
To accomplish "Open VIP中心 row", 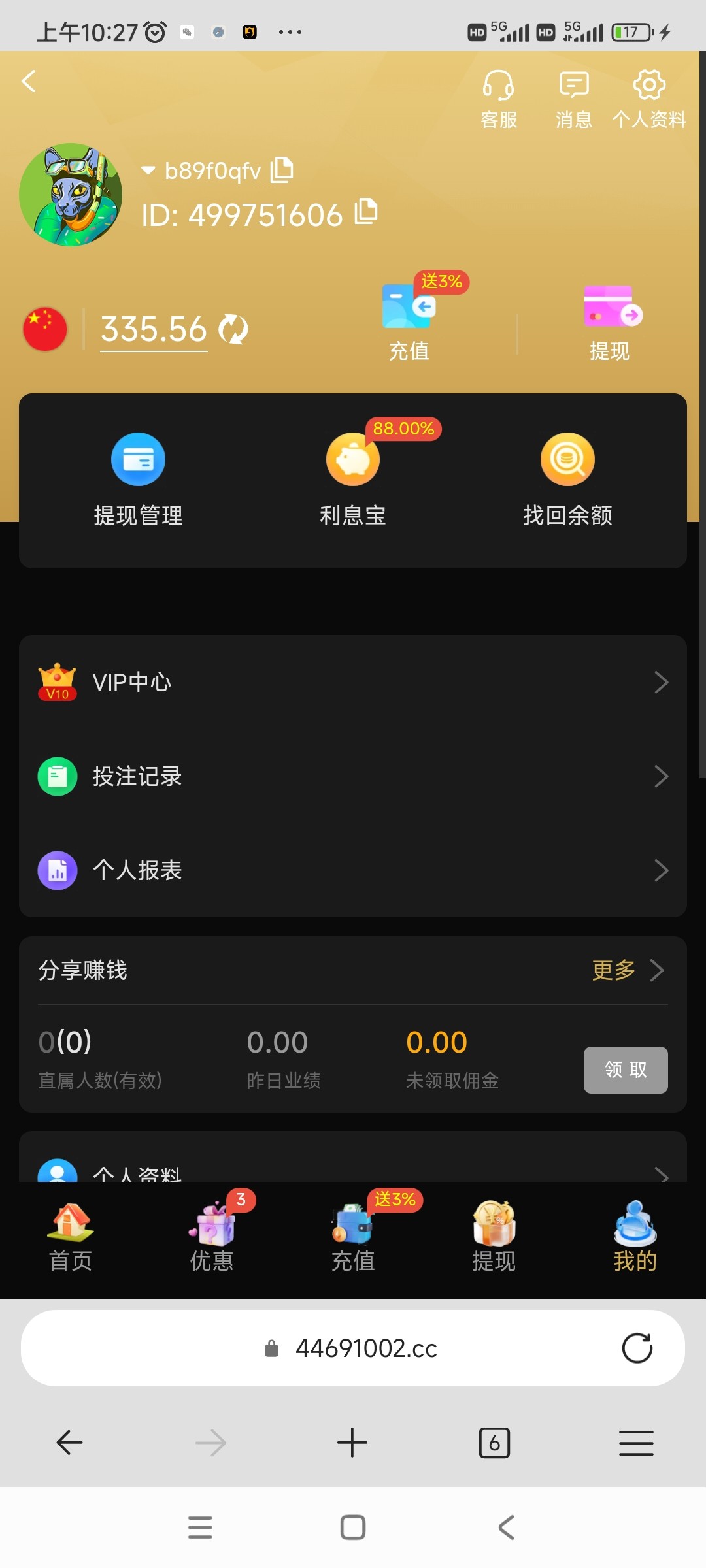I will click(353, 682).
